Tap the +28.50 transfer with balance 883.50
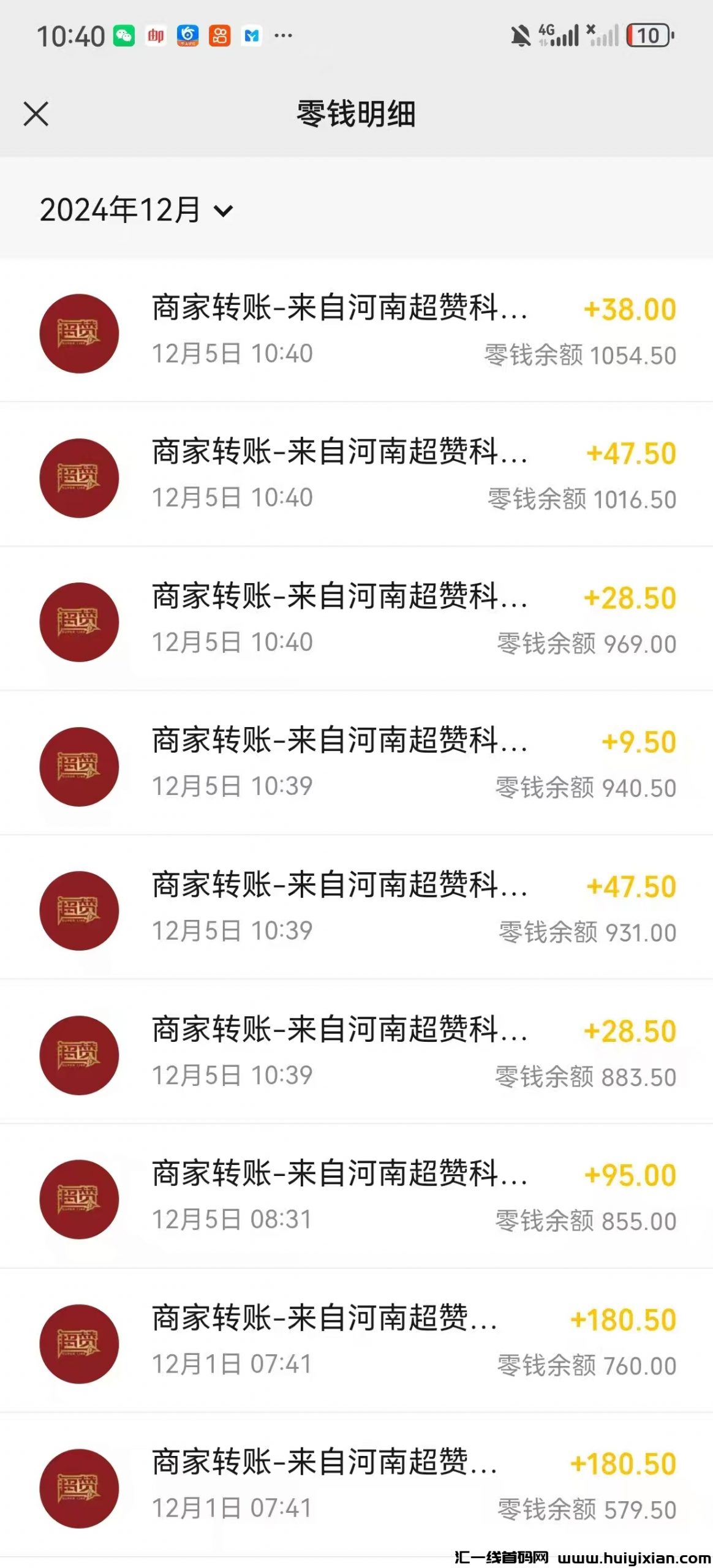This screenshot has width=713, height=1568. pyautogui.click(x=356, y=1052)
